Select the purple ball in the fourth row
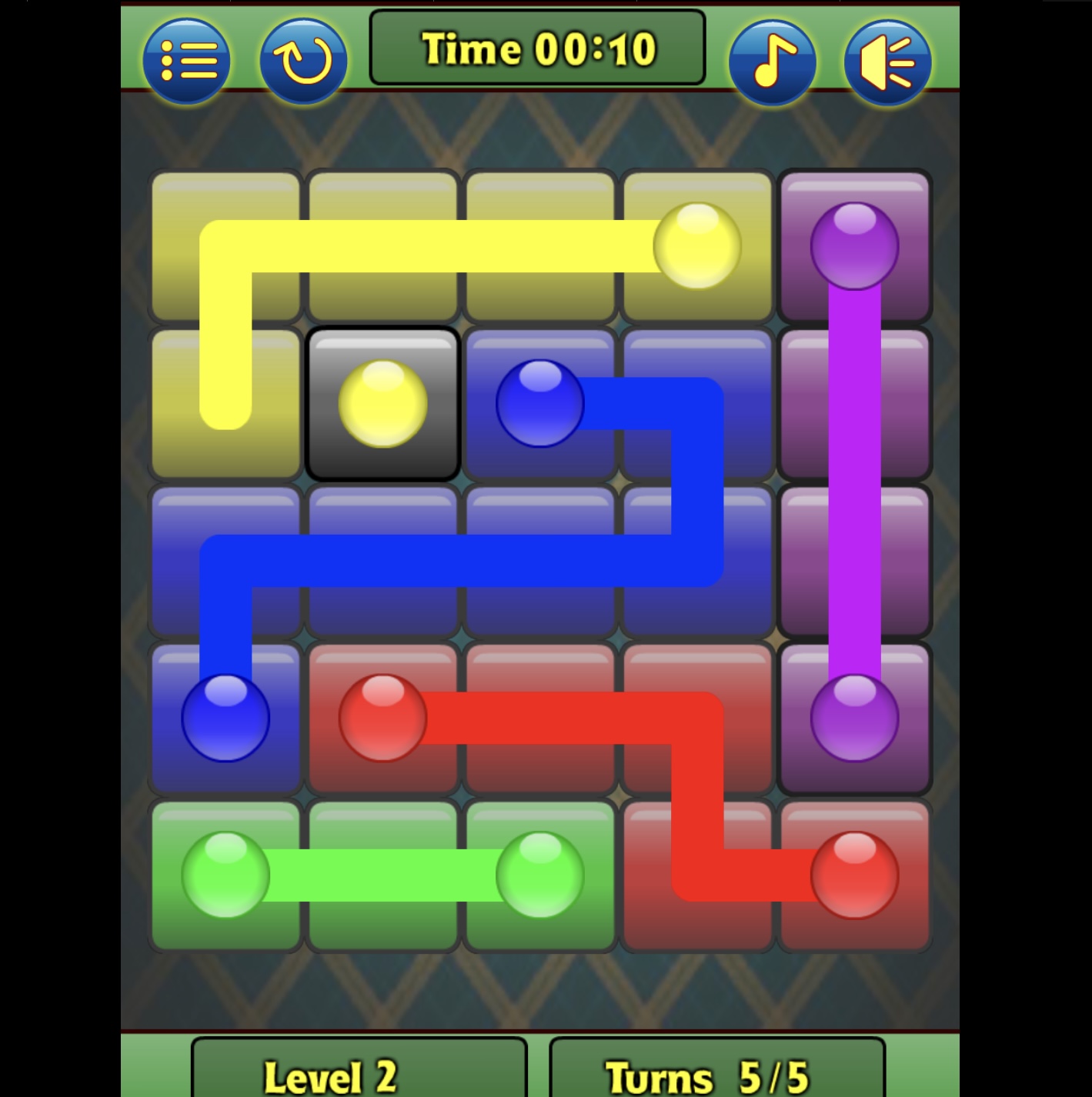Viewport: 1092px width, 1097px height. pos(854,718)
